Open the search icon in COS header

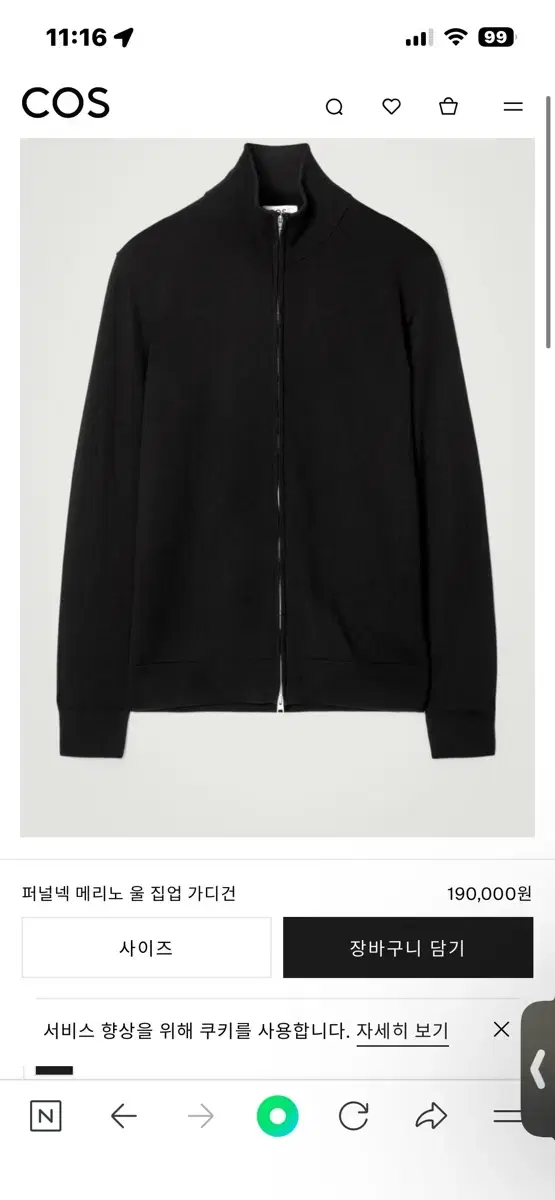pos(335,107)
